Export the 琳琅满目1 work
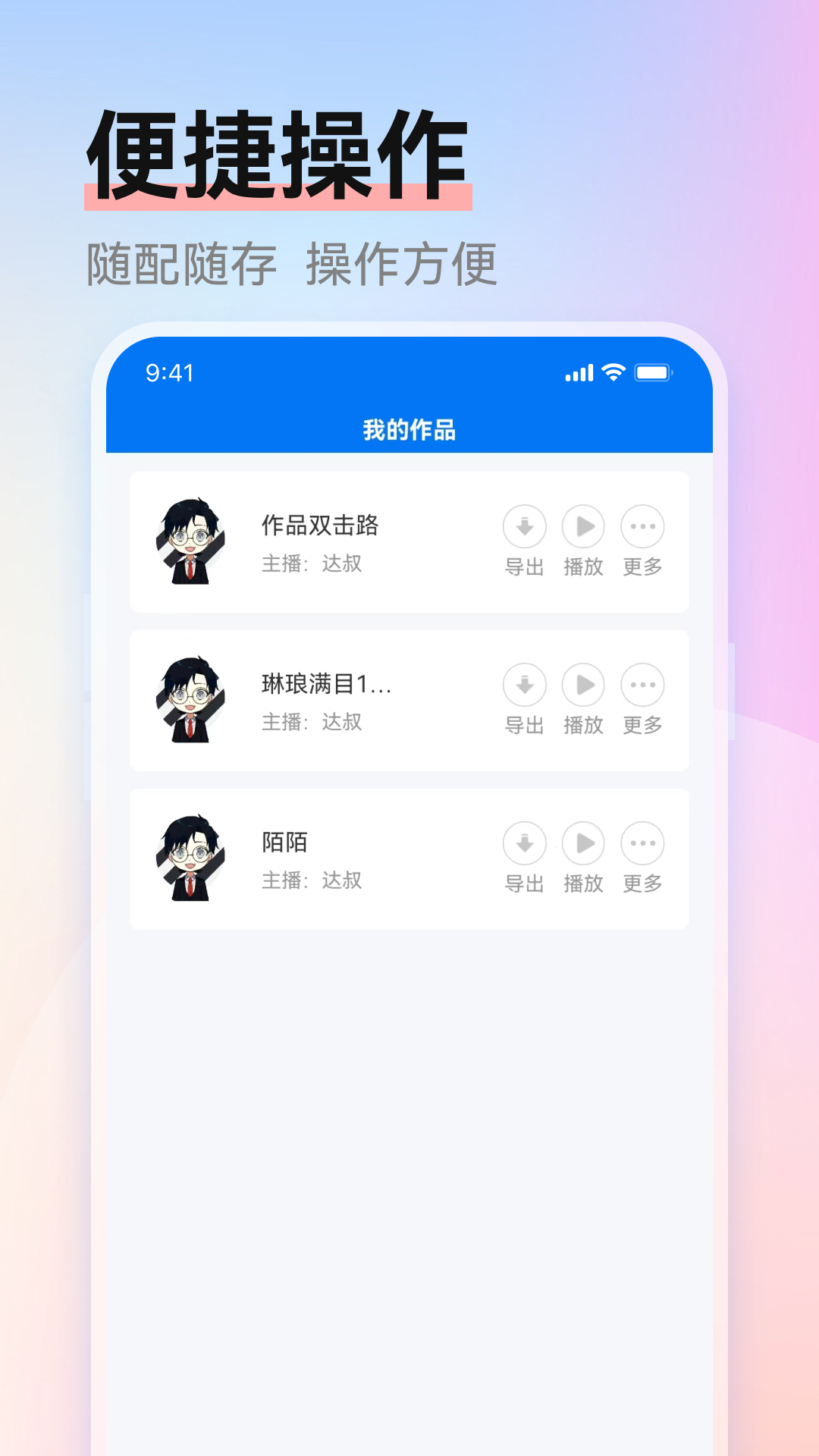 524,685
